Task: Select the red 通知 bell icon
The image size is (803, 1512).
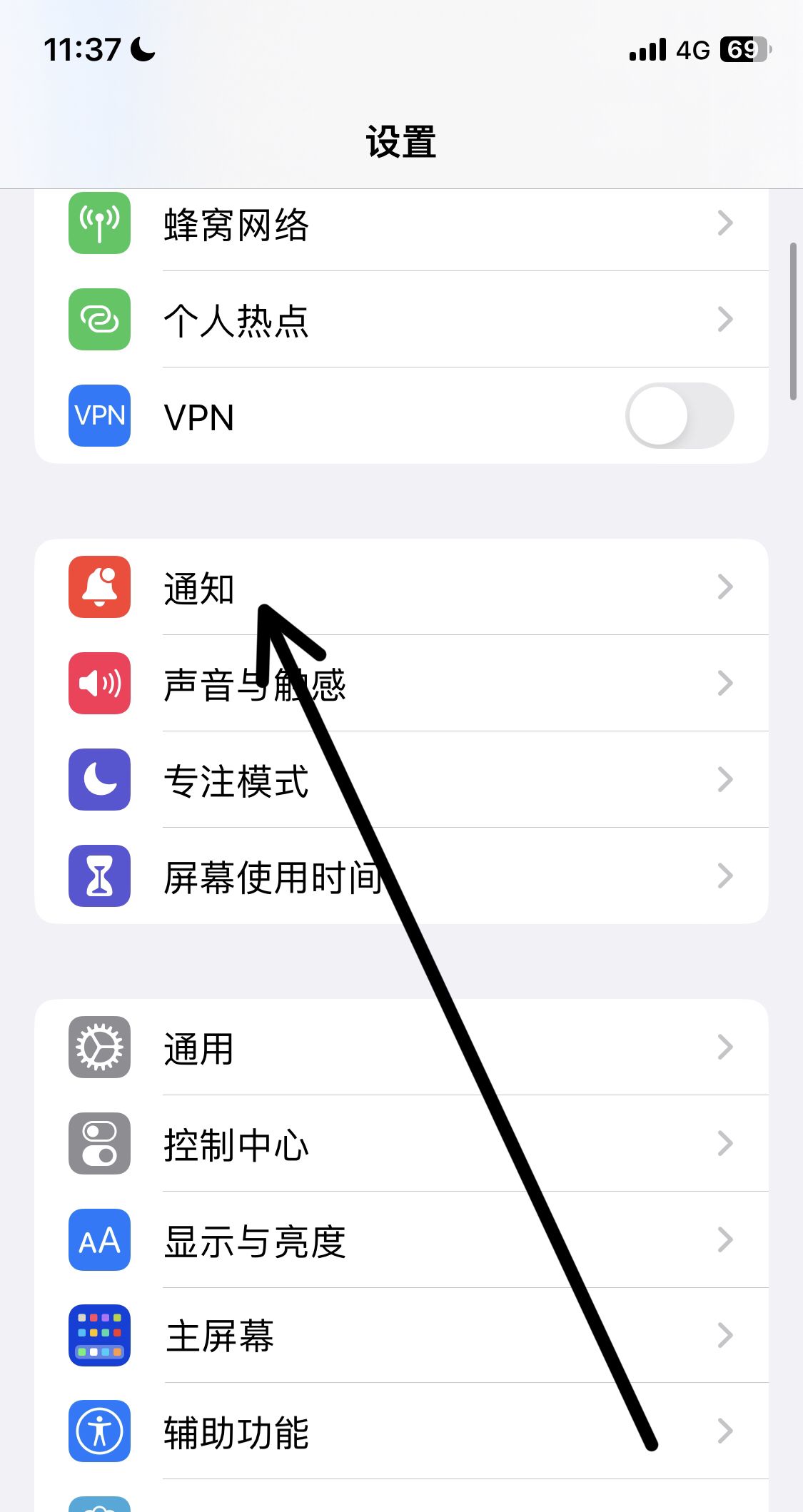Action: 99,587
